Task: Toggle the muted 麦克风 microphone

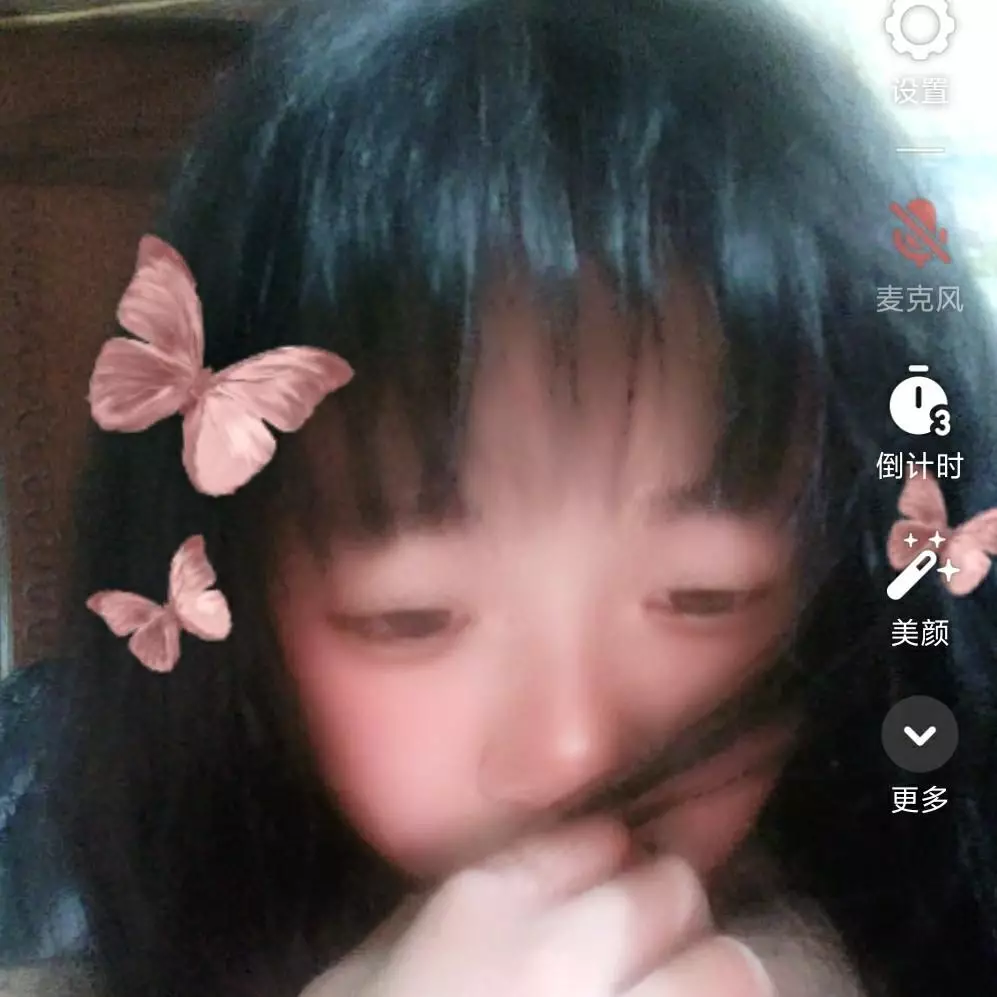Action: coord(919,232)
